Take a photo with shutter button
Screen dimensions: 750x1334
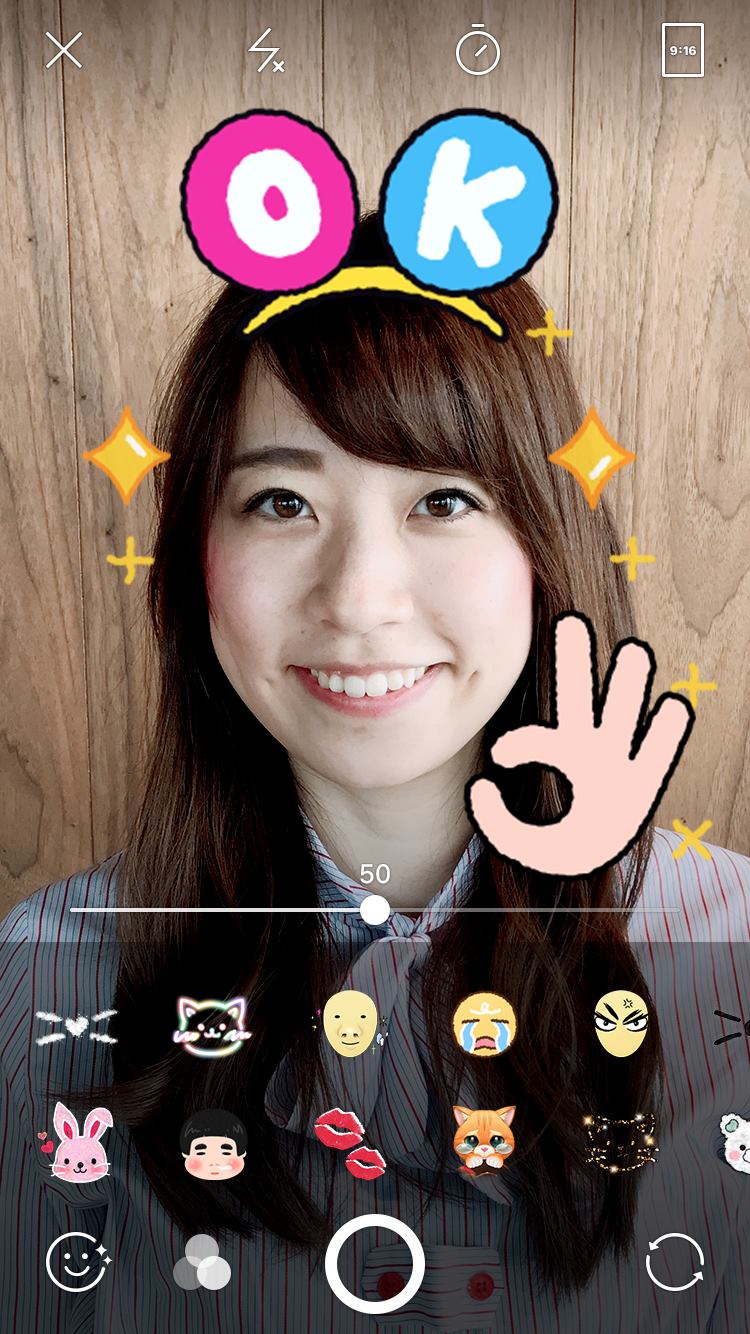point(375,1263)
